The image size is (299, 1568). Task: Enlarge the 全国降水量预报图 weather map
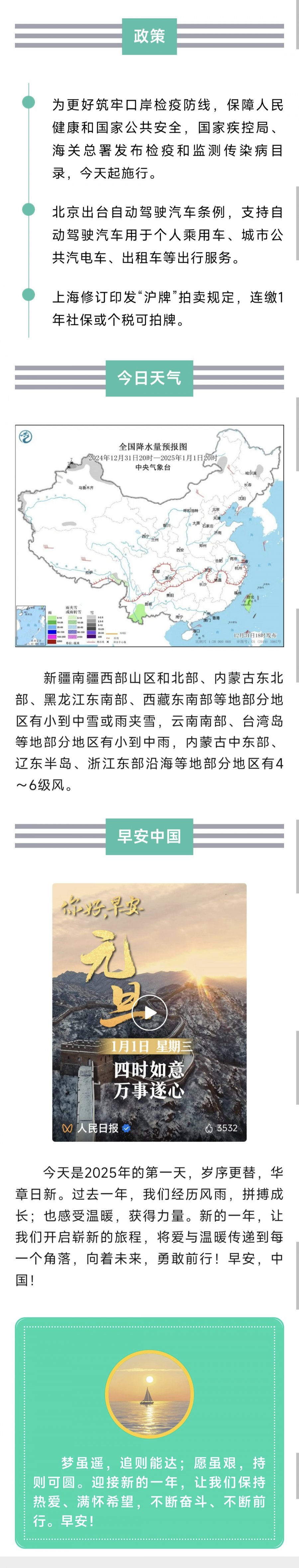coord(149,536)
